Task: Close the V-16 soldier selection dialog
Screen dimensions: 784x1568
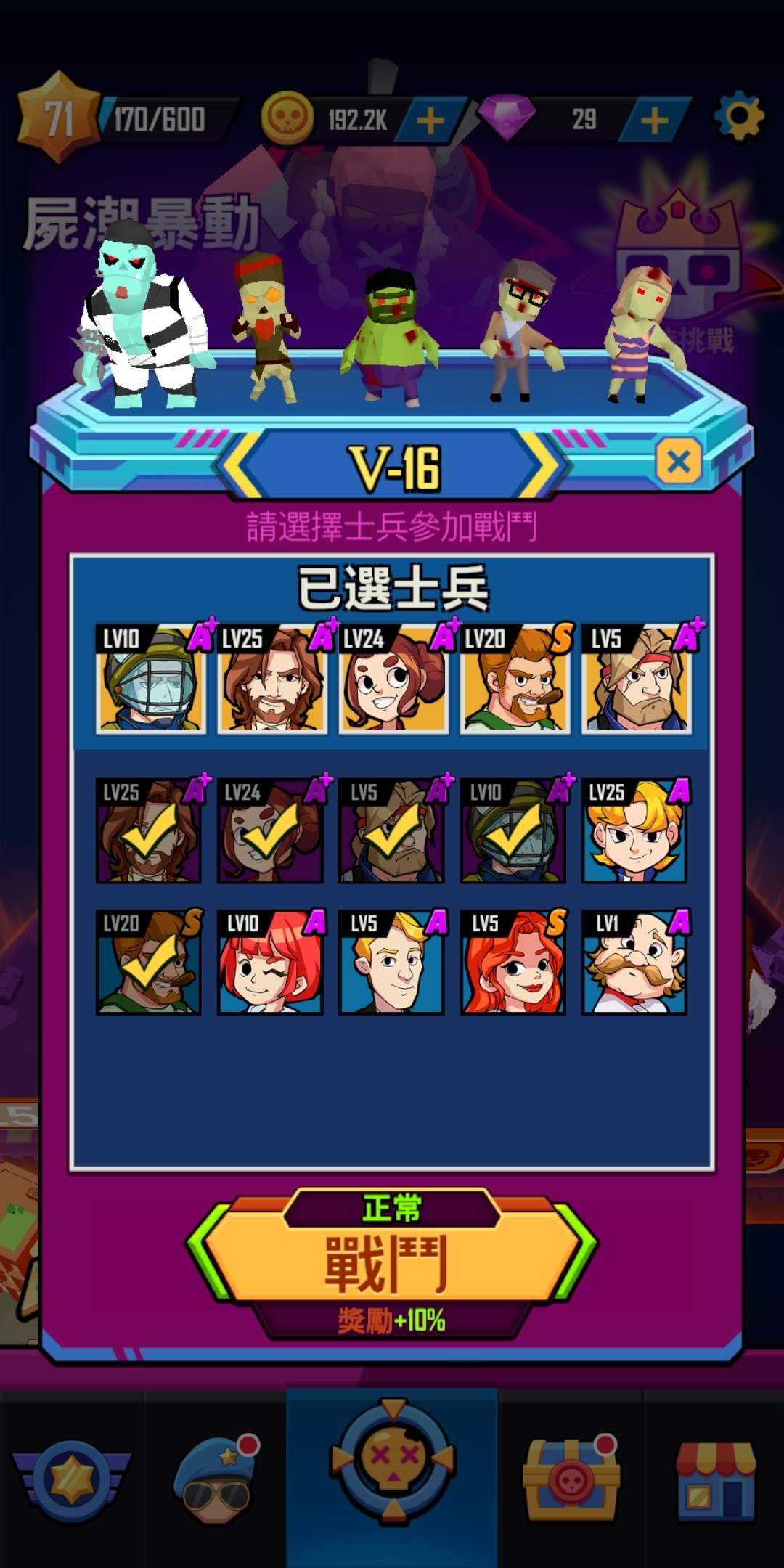Action: tap(679, 462)
